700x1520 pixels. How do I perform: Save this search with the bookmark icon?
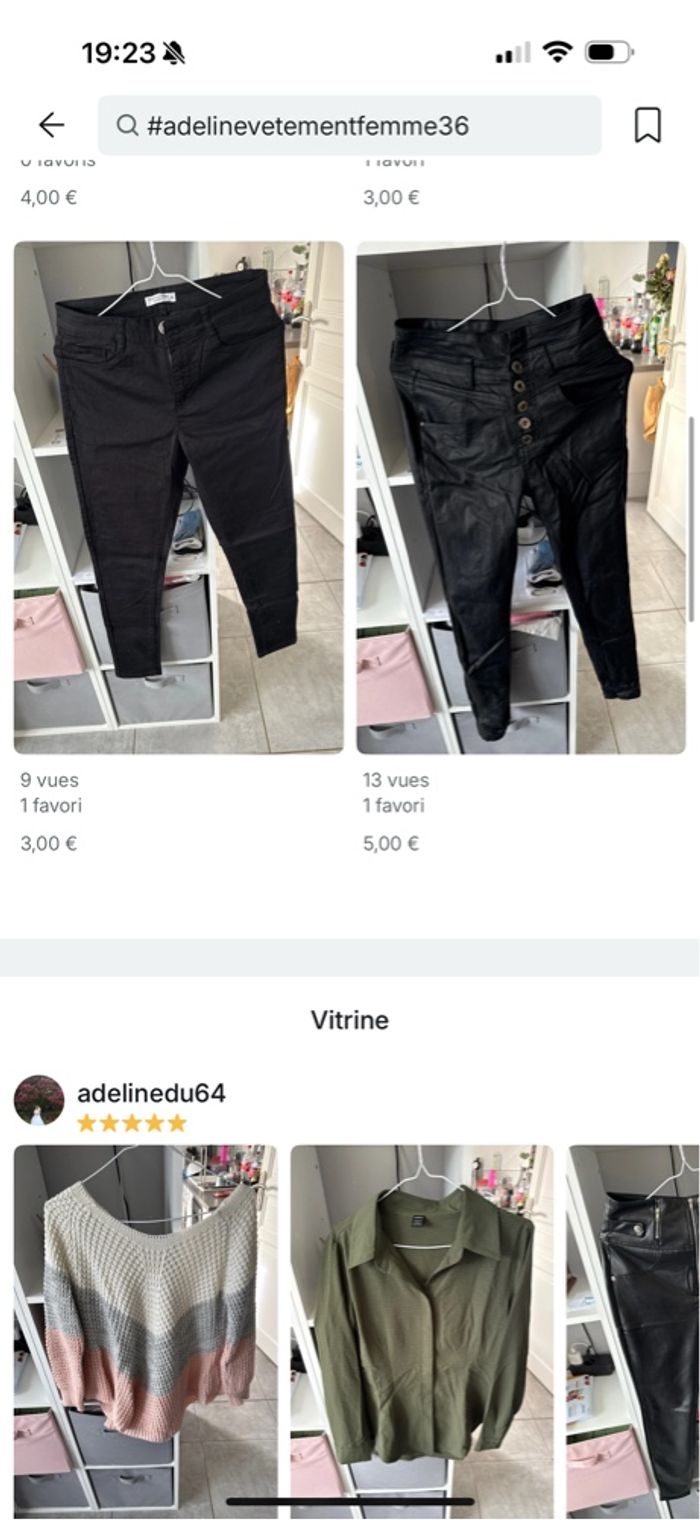[x=647, y=125]
